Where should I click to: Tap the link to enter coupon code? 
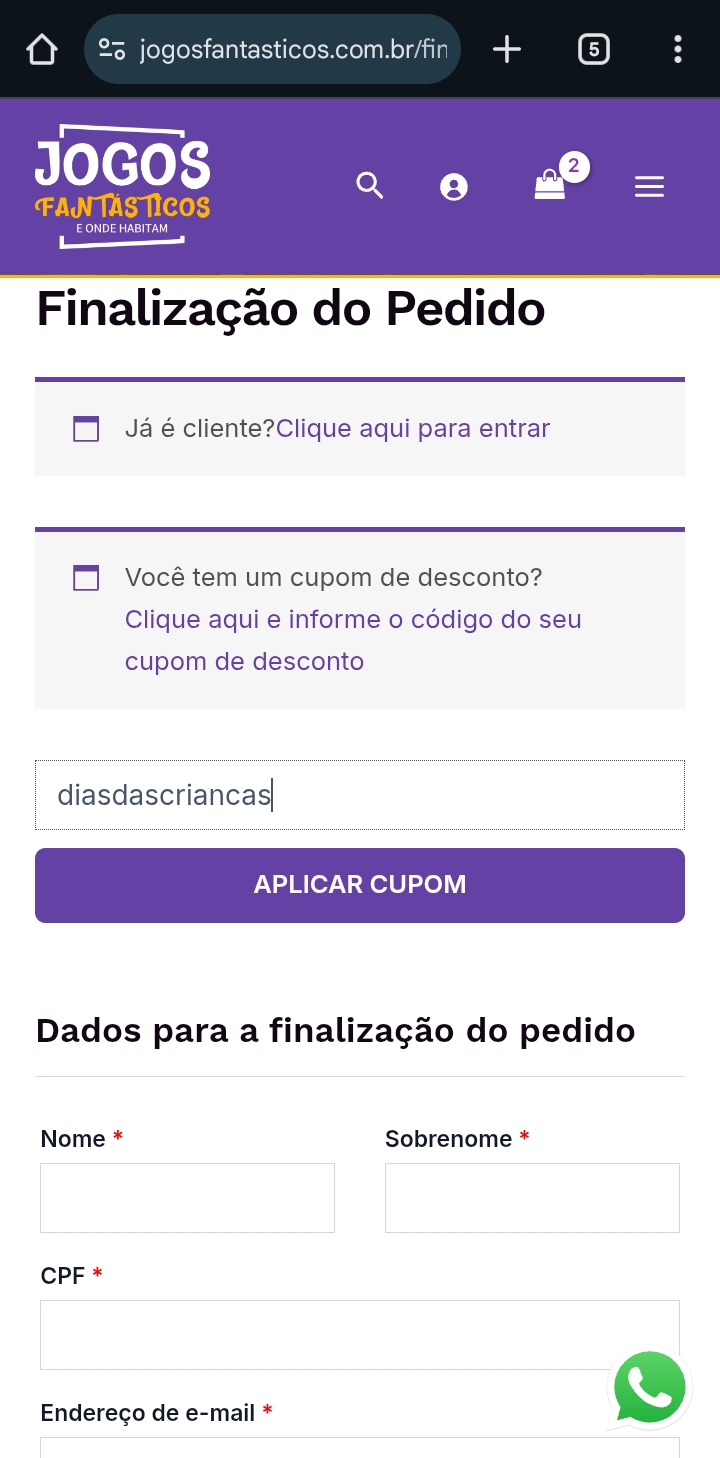click(352, 640)
